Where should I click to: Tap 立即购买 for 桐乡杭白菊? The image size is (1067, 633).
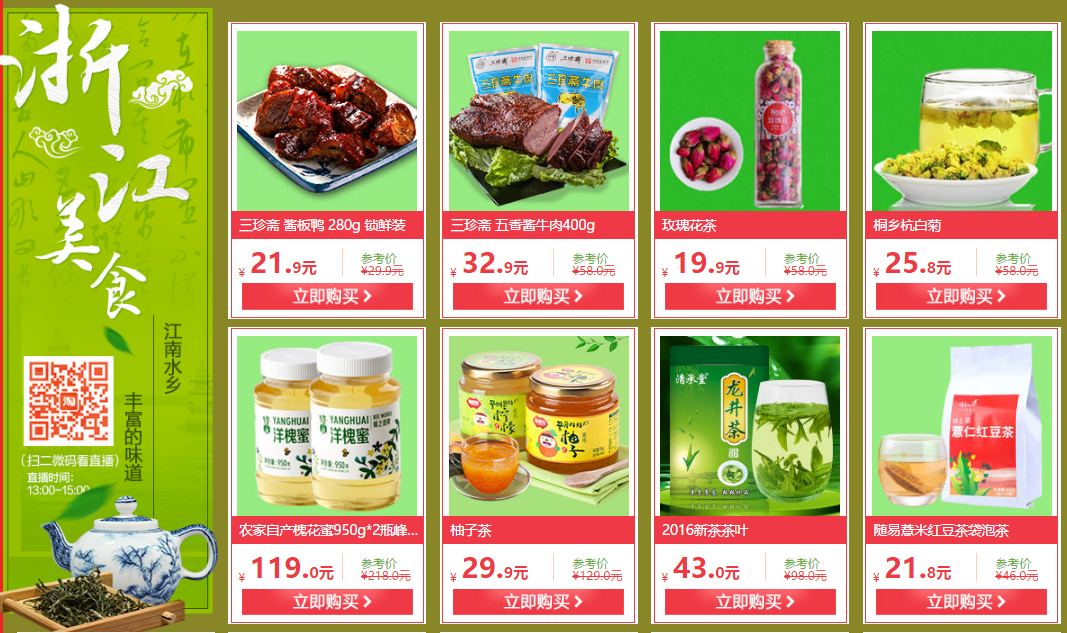(x=961, y=296)
